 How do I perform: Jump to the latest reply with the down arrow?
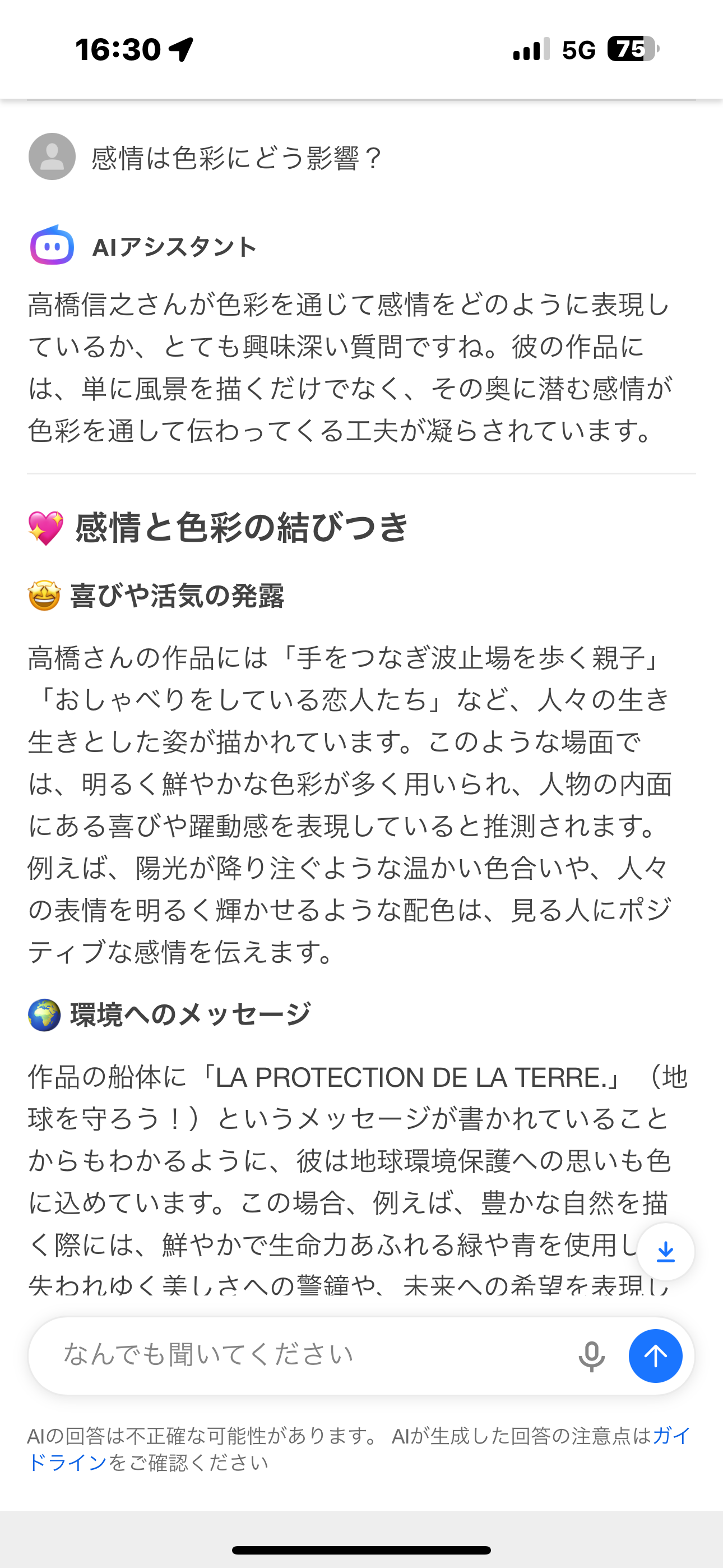click(666, 1252)
